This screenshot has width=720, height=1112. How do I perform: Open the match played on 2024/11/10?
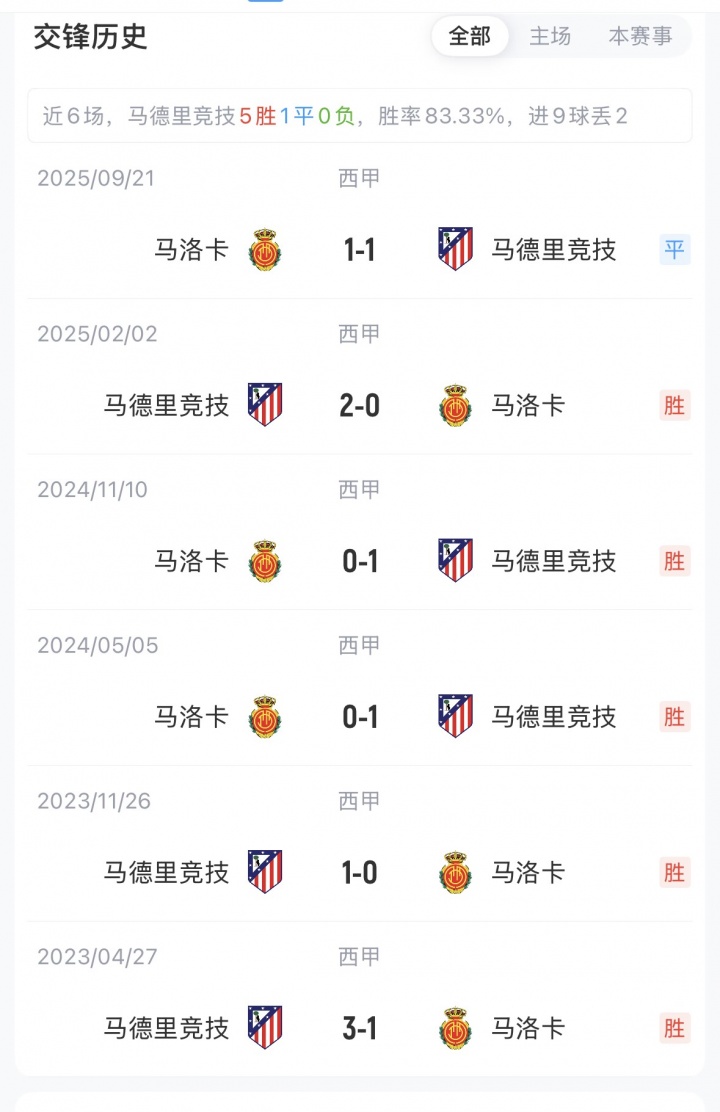point(360,561)
